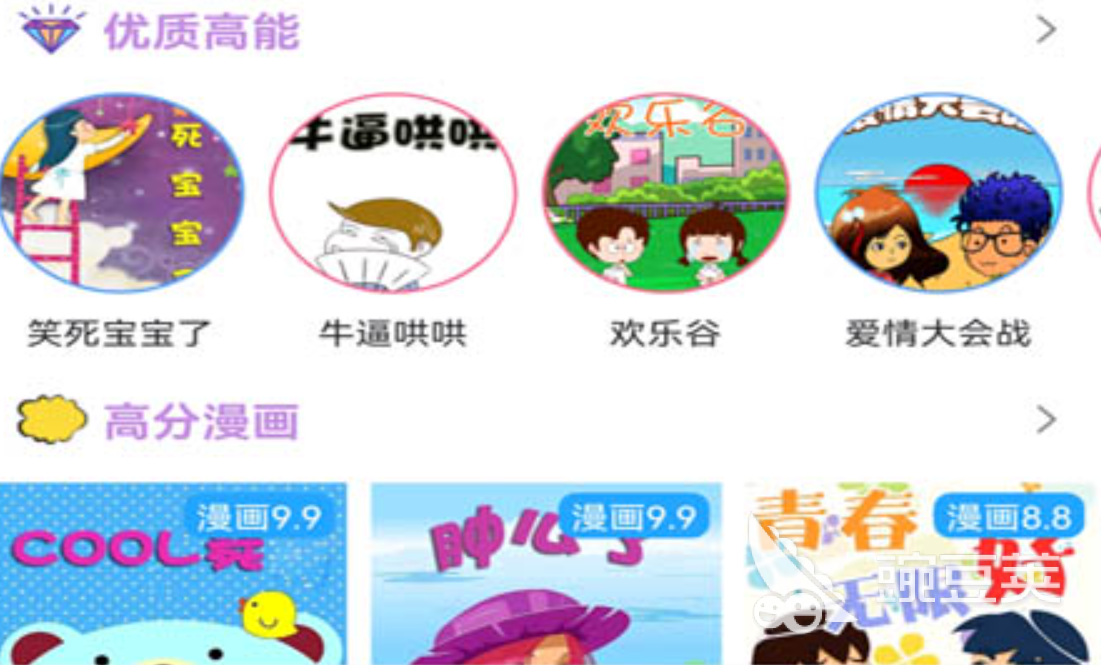
Task: View the 爱情大会战 comic
Action: click(938, 193)
